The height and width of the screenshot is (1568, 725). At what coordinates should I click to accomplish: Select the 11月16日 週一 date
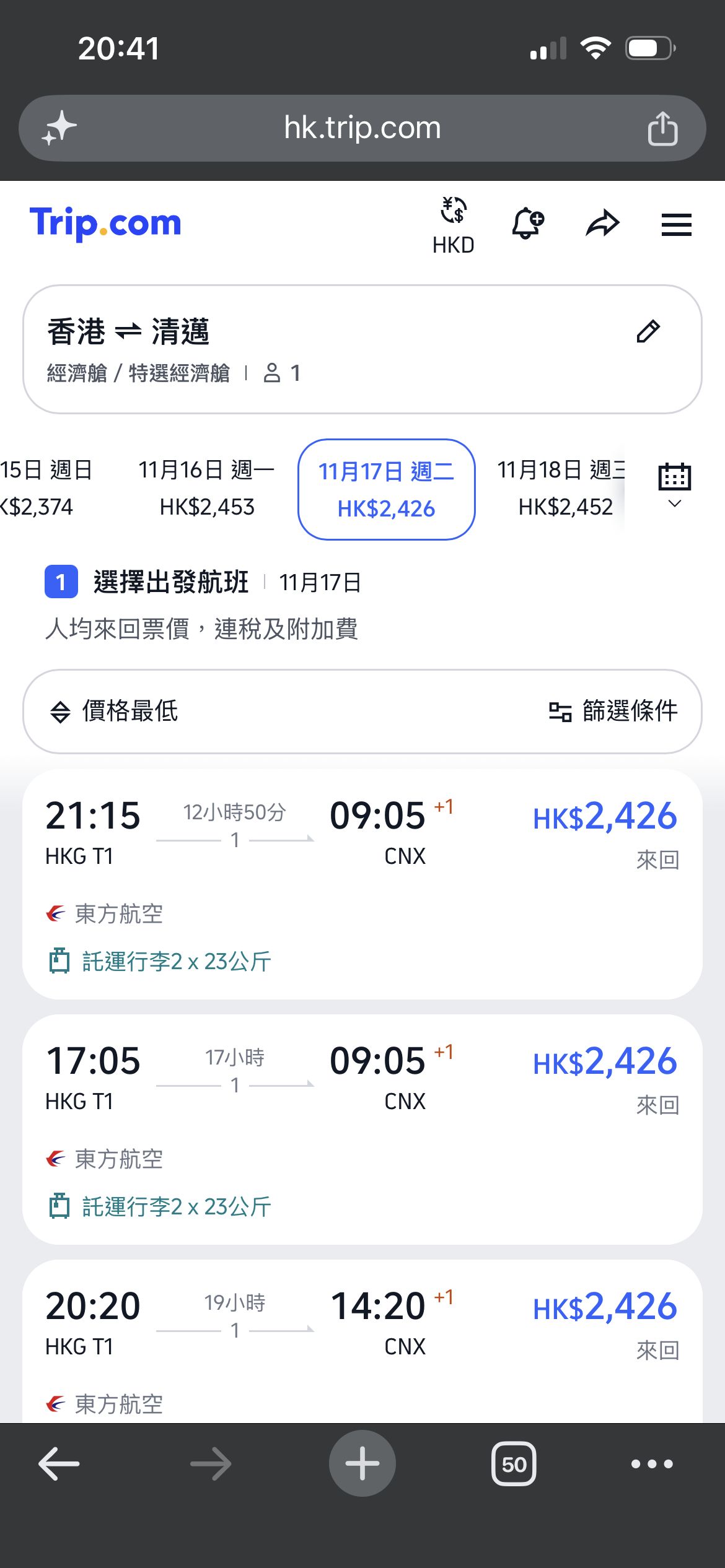(x=207, y=489)
